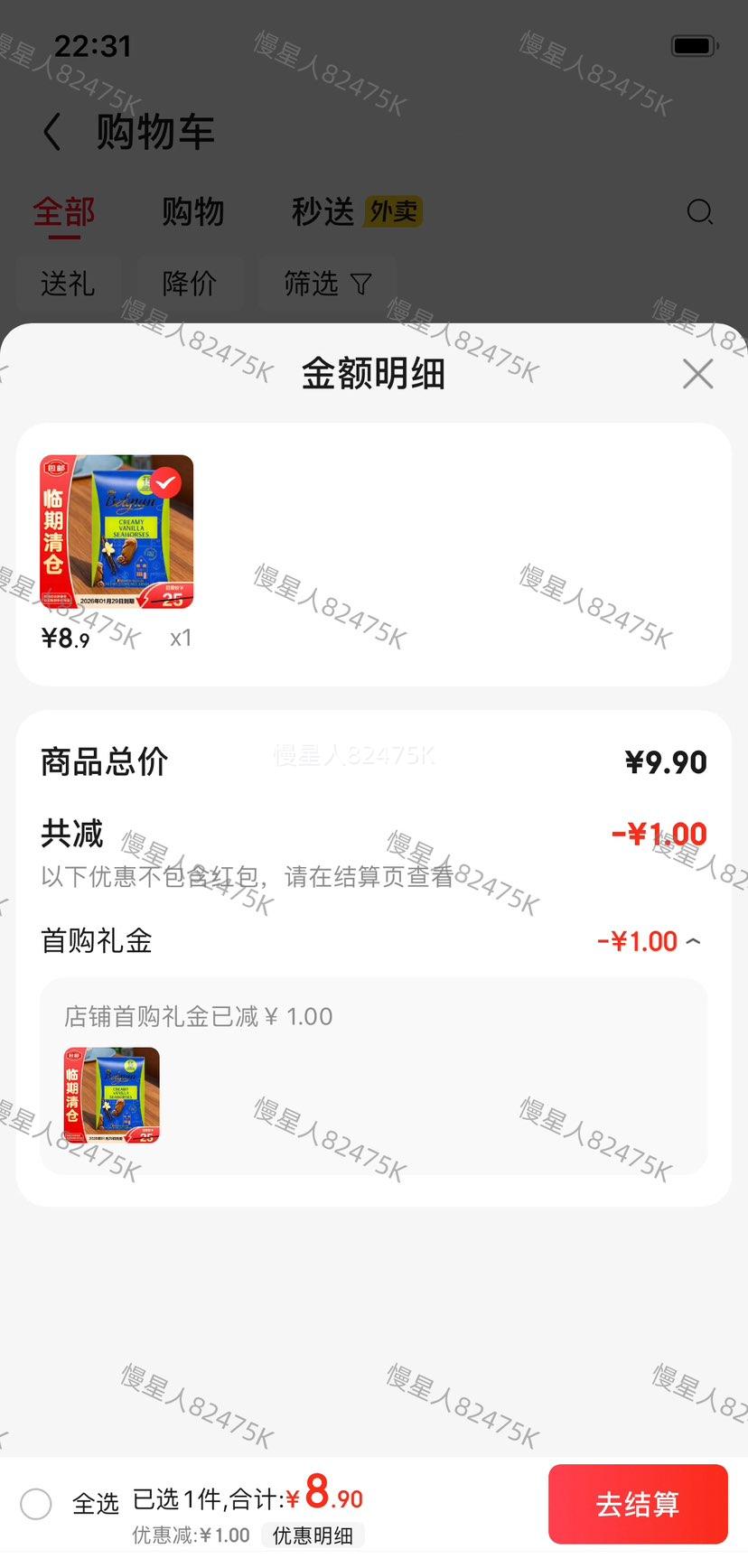748x1568 pixels.
Task: Collapse the 首购礼金 discount details
Action: click(x=692, y=940)
